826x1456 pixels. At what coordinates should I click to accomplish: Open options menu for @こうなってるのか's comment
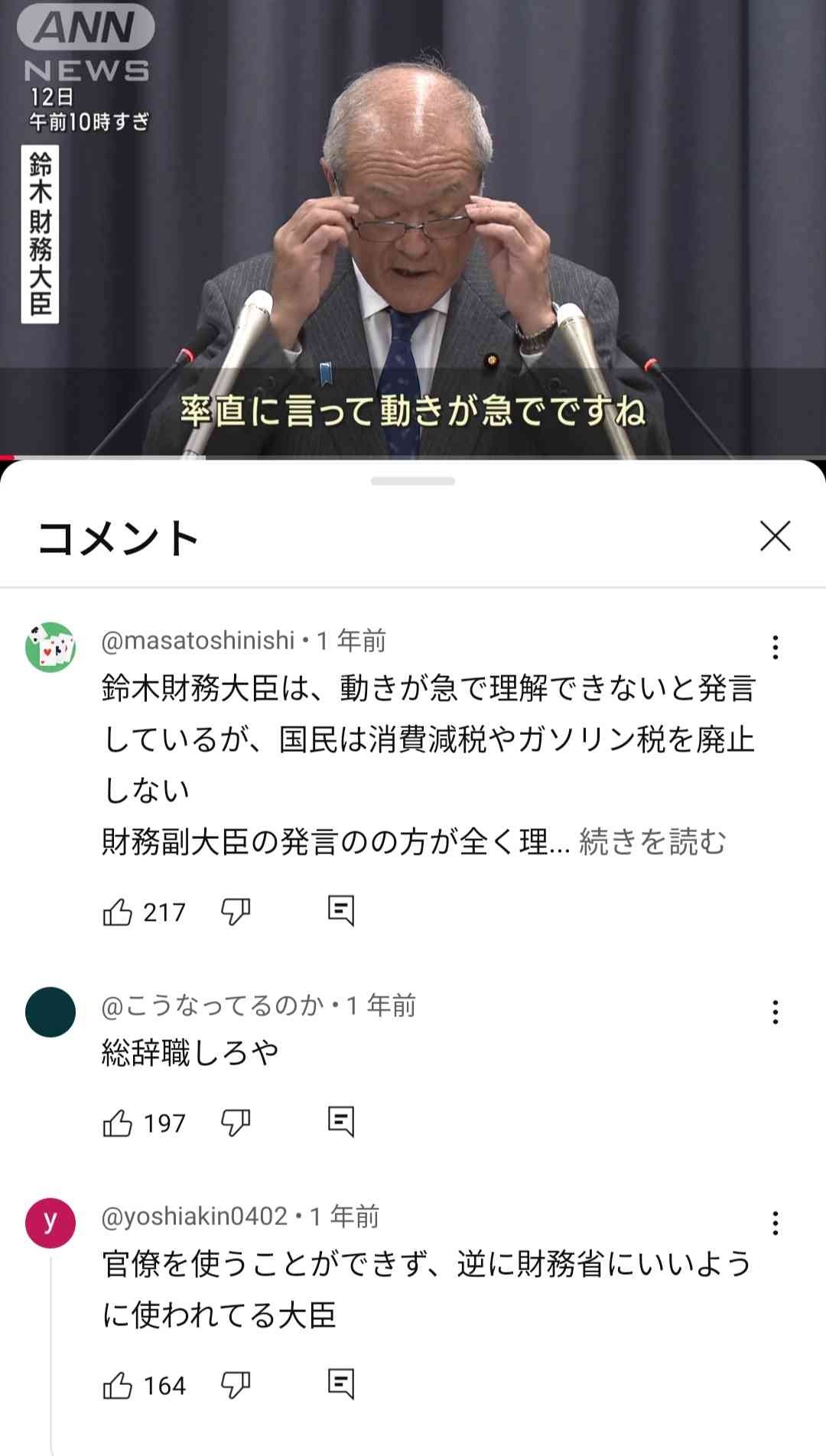pos(775,1012)
